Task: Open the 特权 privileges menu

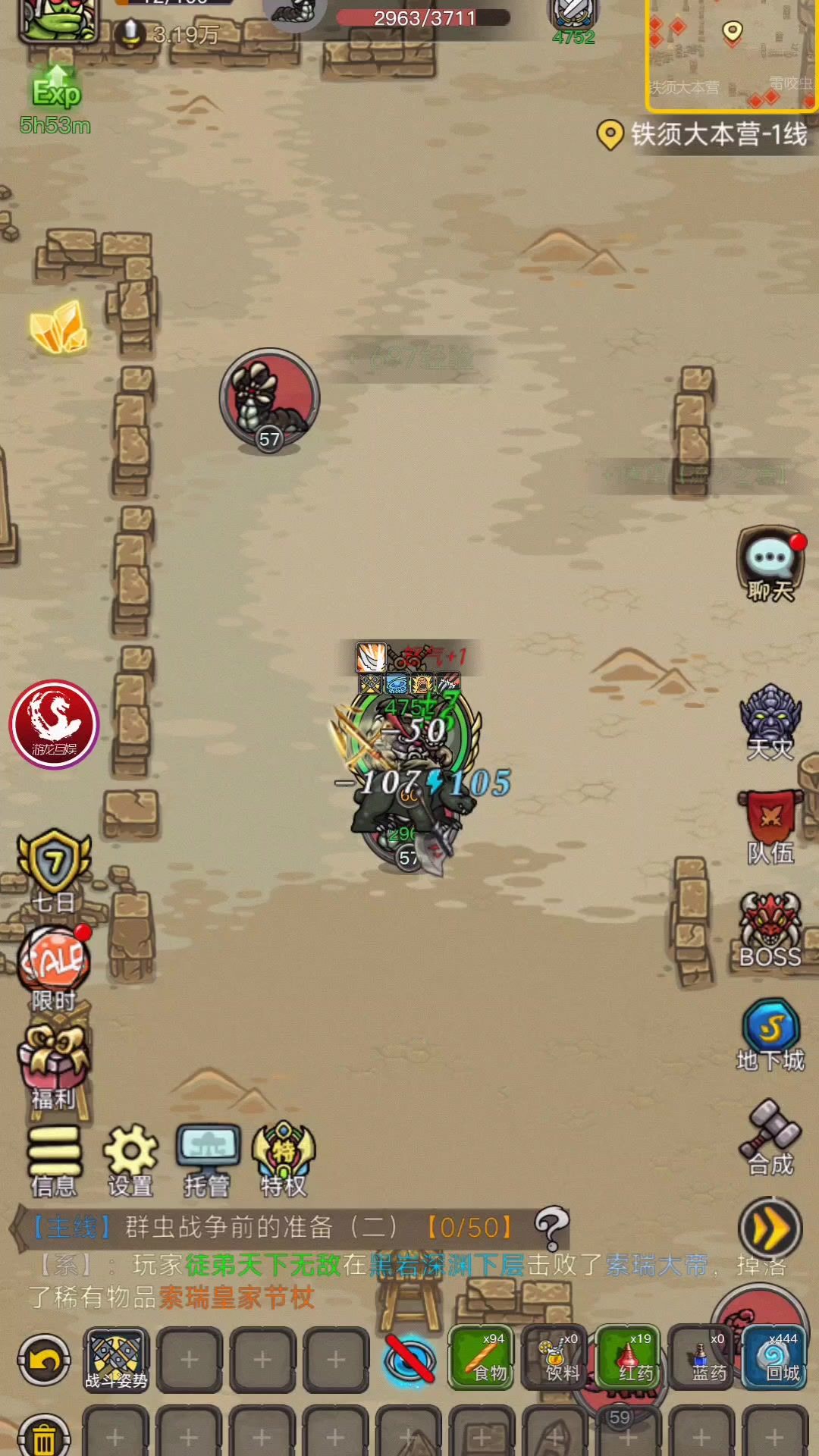Action: coord(284,1159)
